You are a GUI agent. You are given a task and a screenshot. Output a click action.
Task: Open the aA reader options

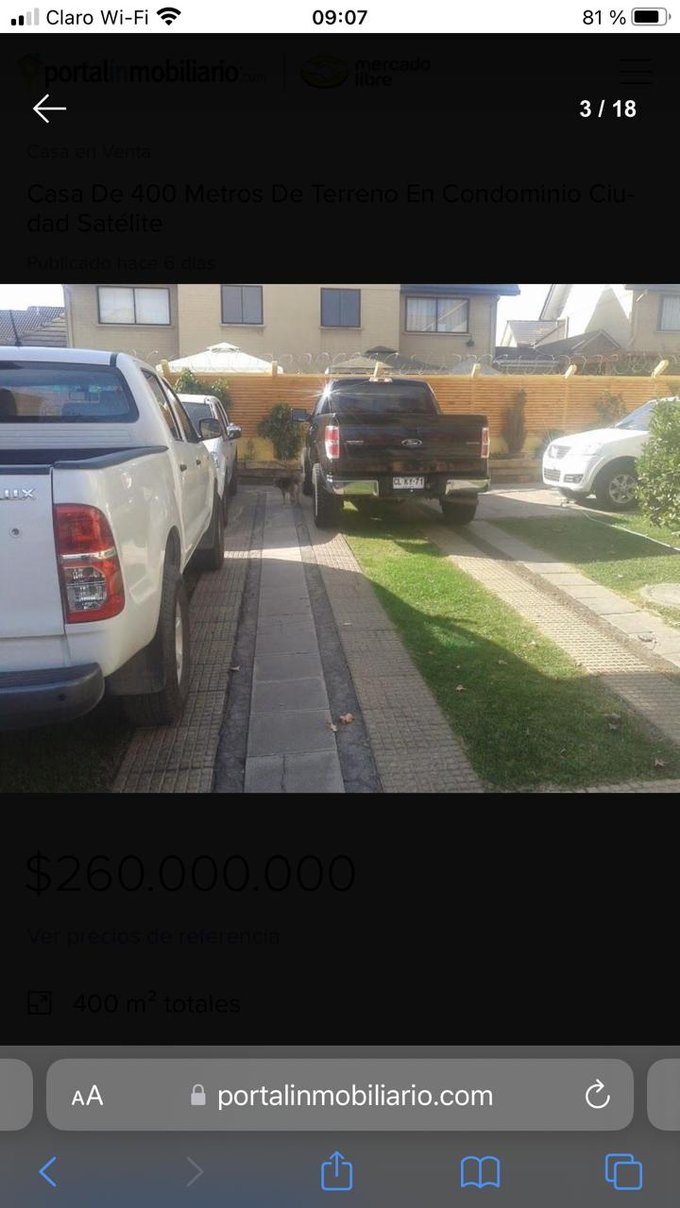(x=87, y=1096)
